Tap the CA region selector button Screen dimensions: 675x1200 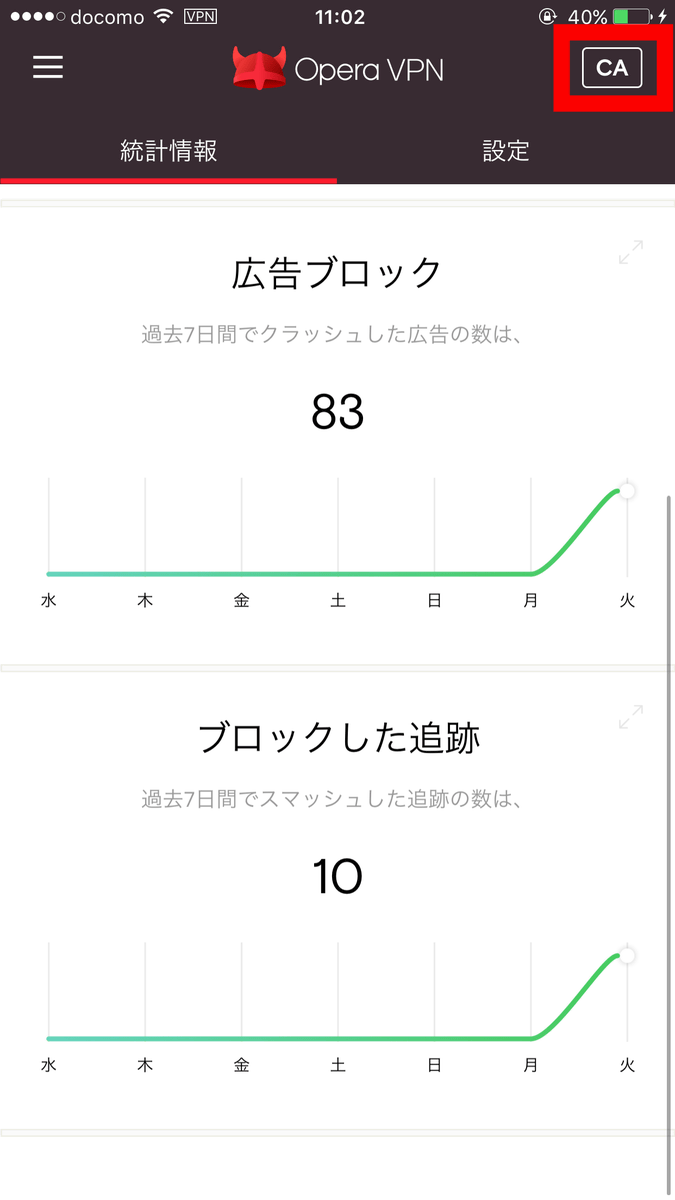click(612, 68)
